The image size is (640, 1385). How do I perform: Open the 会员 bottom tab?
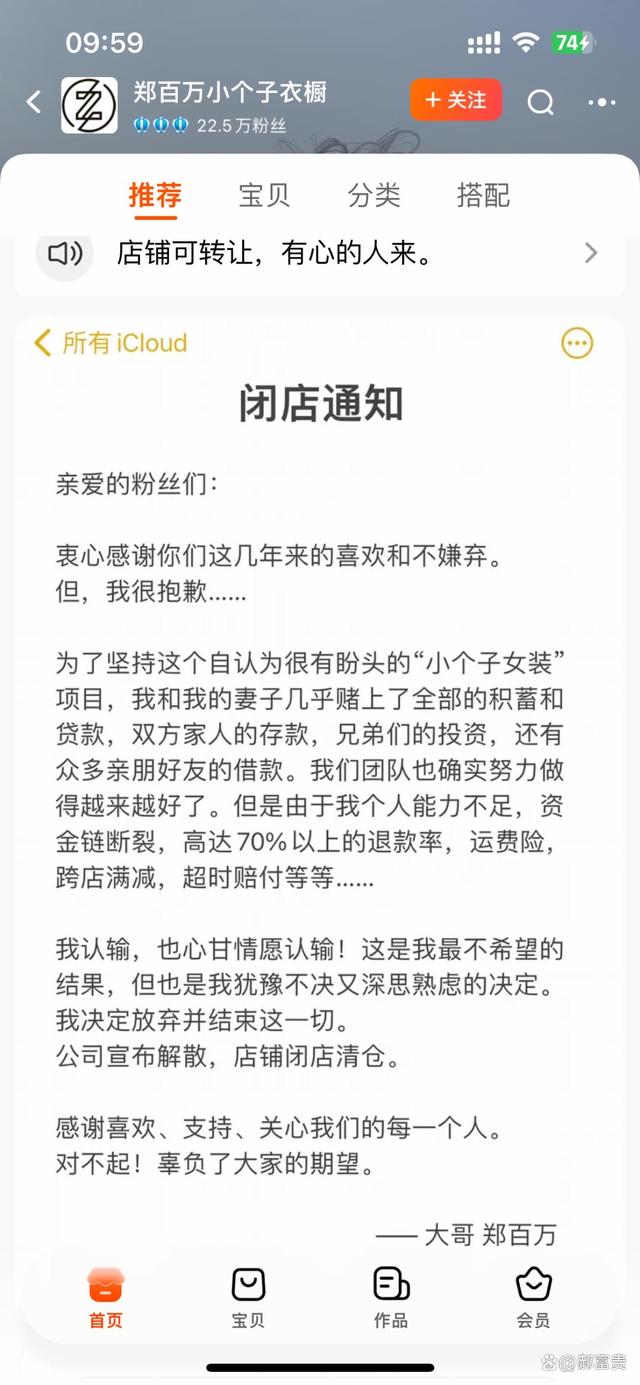pyautogui.click(x=533, y=1298)
